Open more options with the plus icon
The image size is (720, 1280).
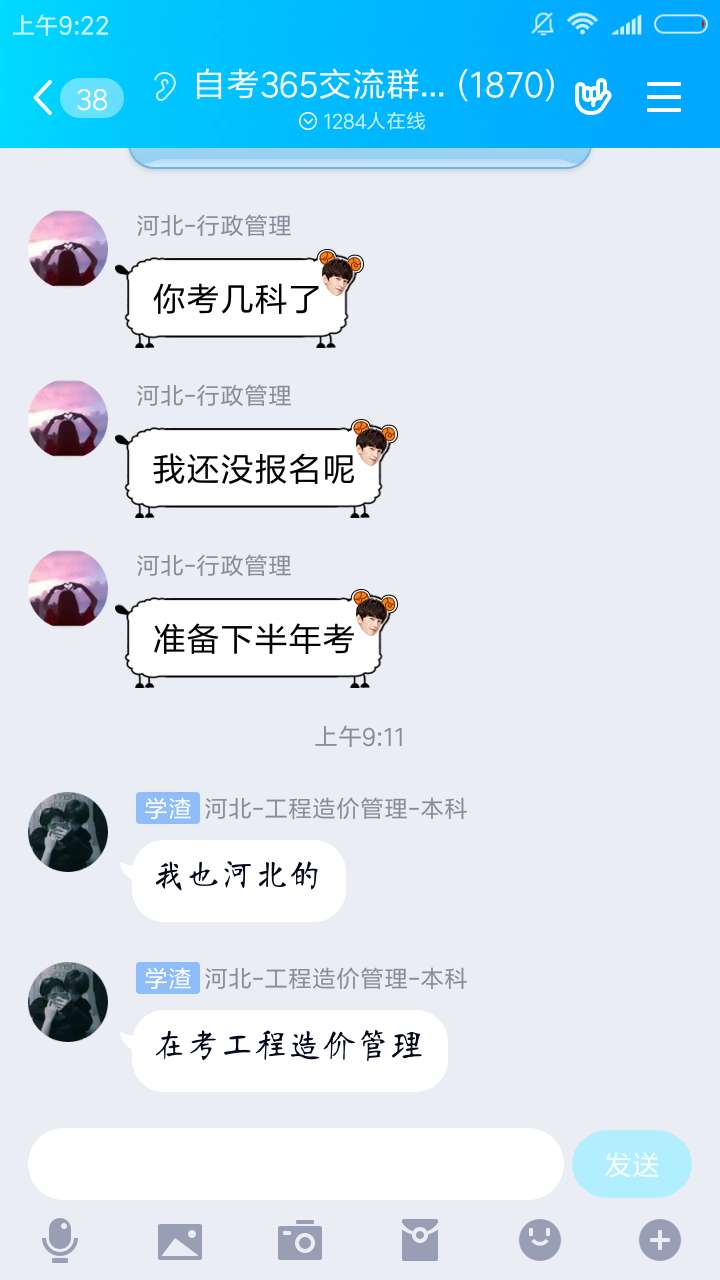click(660, 1241)
